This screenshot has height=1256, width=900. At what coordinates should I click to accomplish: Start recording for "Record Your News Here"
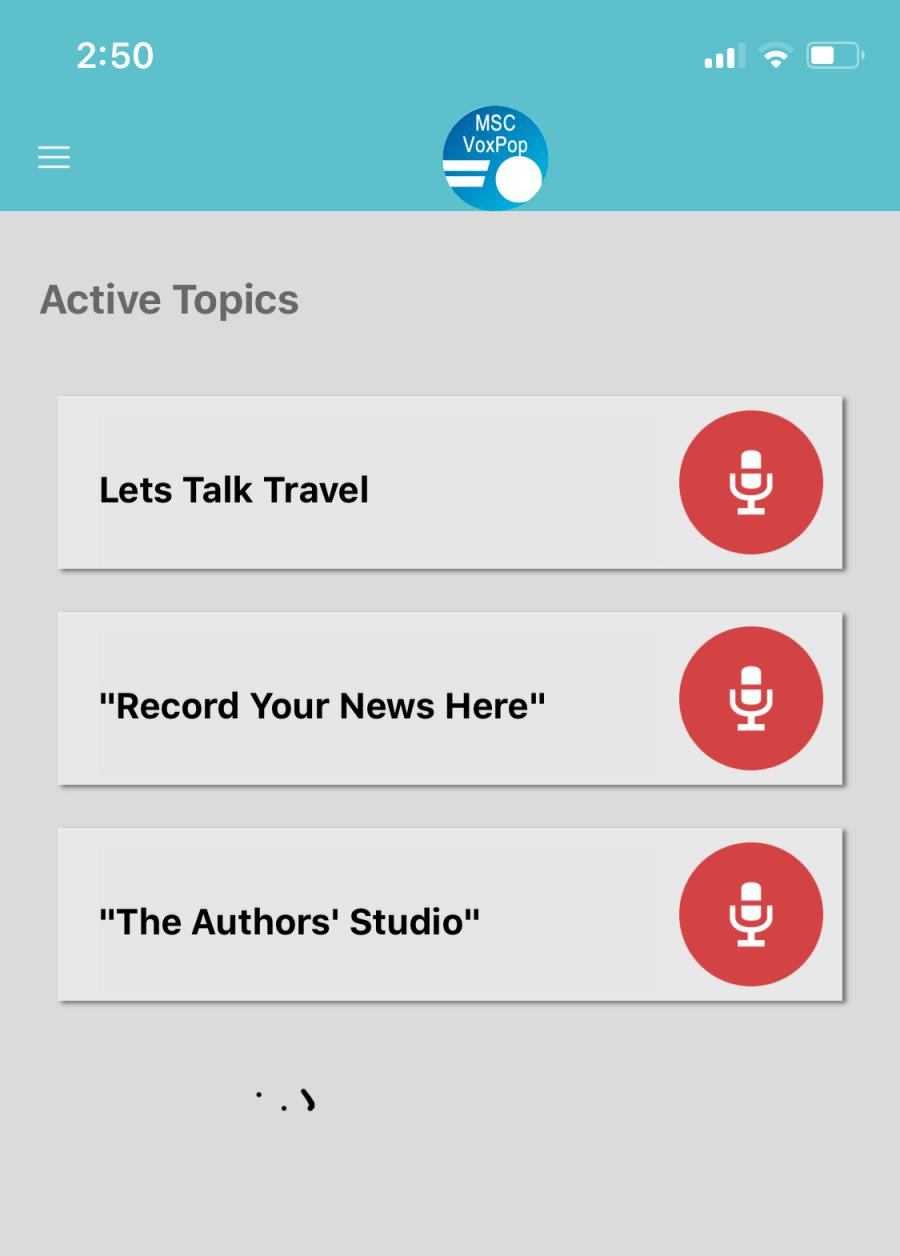(751, 698)
